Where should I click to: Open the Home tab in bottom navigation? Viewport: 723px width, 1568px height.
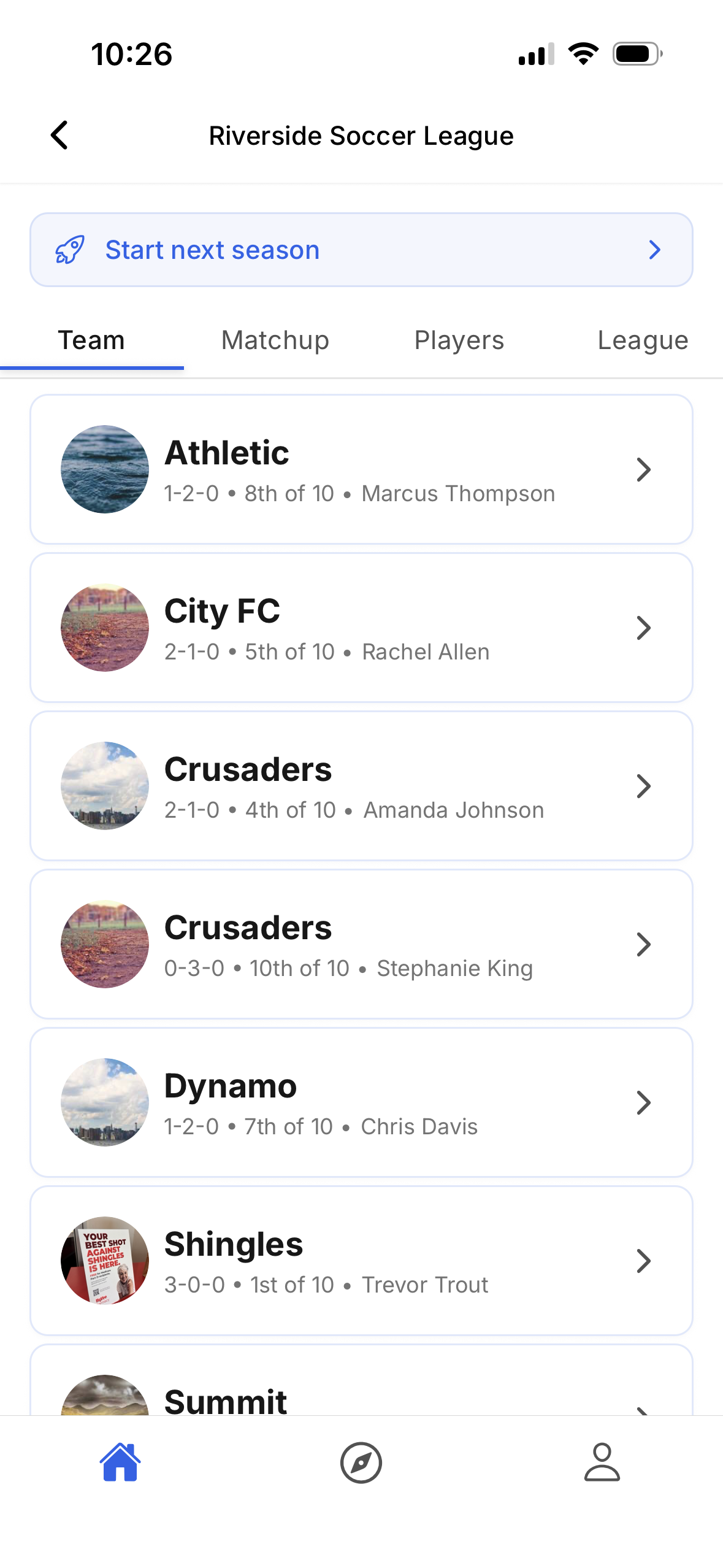point(120,1462)
